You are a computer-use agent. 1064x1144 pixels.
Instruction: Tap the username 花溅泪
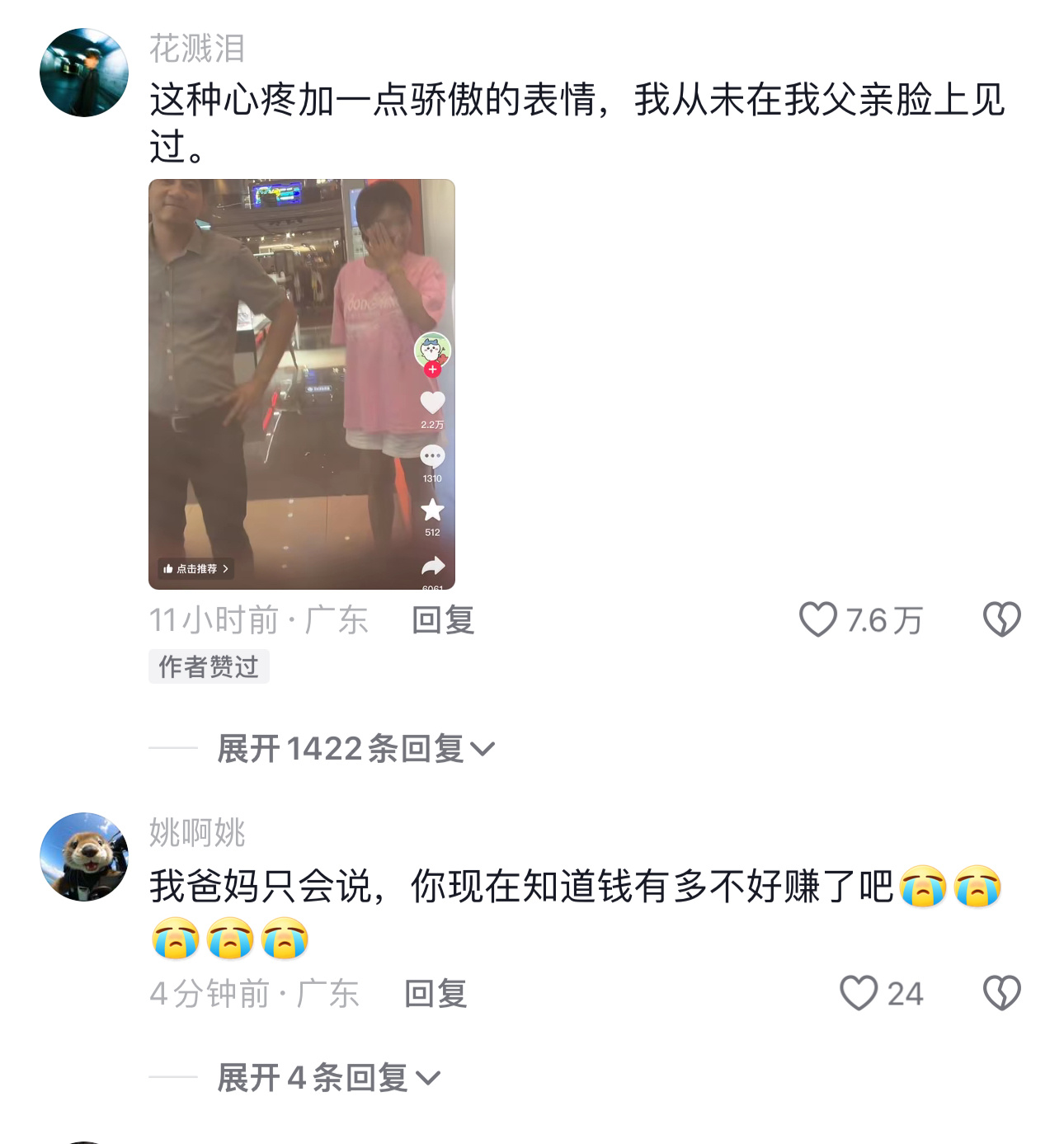tap(197, 49)
